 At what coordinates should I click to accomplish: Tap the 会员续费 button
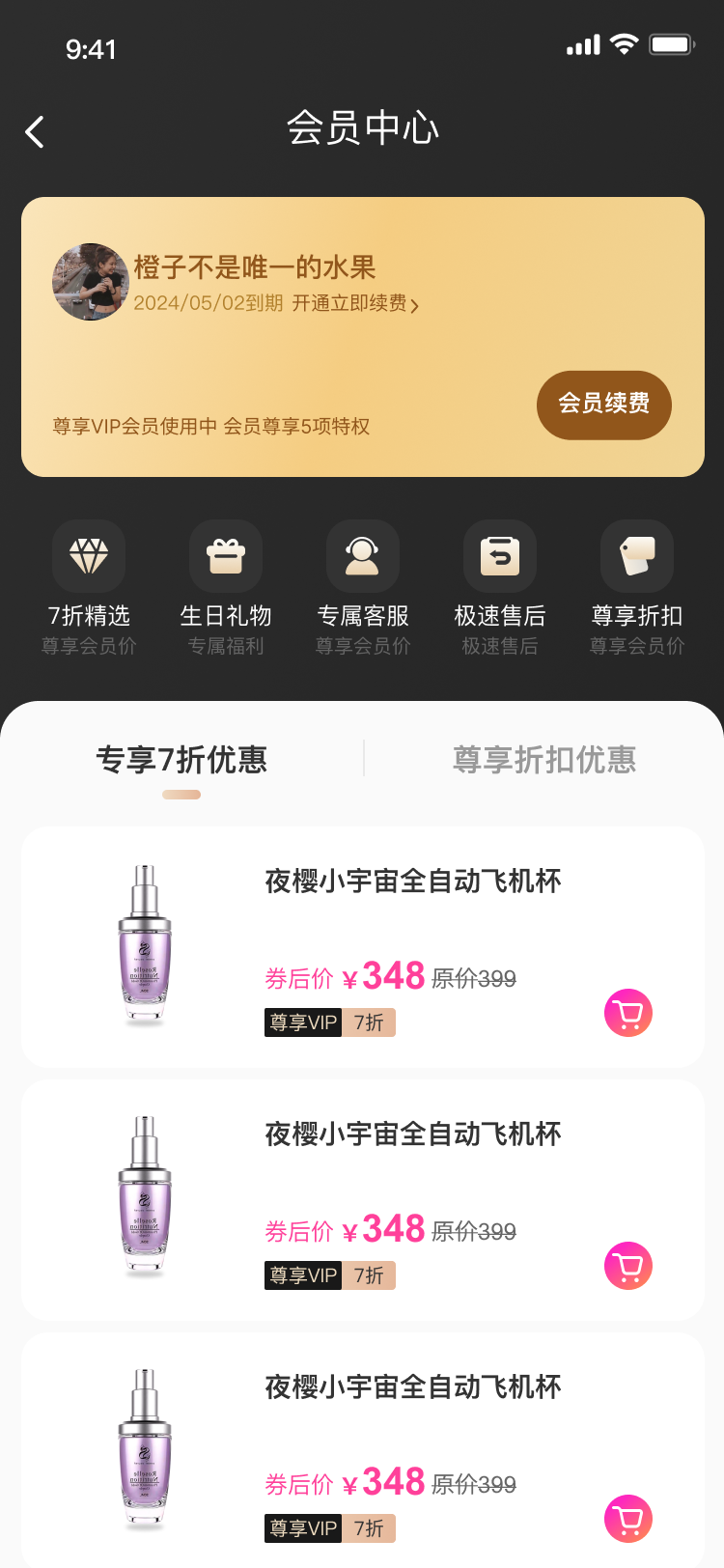tap(603, 405)
